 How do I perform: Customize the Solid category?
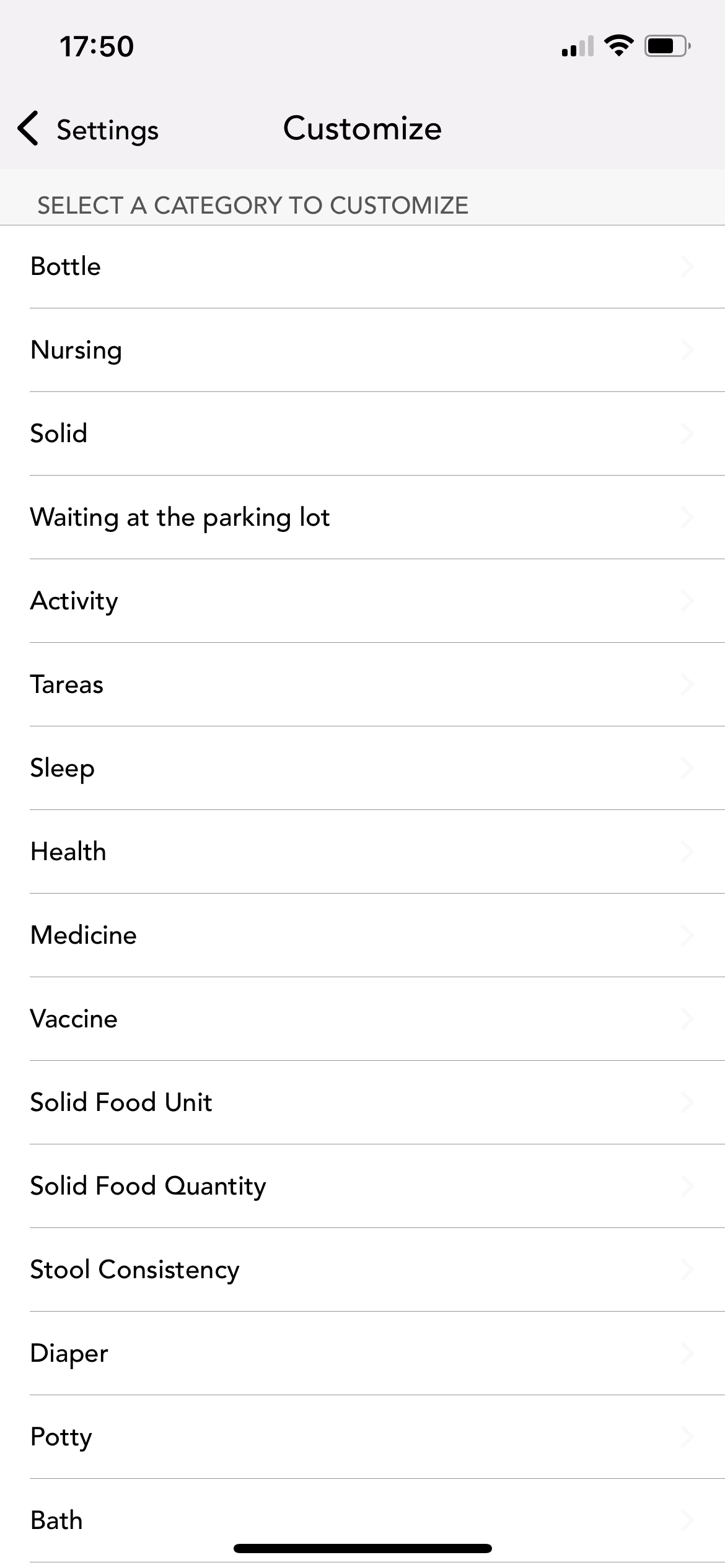pyautogui.click(x=362, y=433)
